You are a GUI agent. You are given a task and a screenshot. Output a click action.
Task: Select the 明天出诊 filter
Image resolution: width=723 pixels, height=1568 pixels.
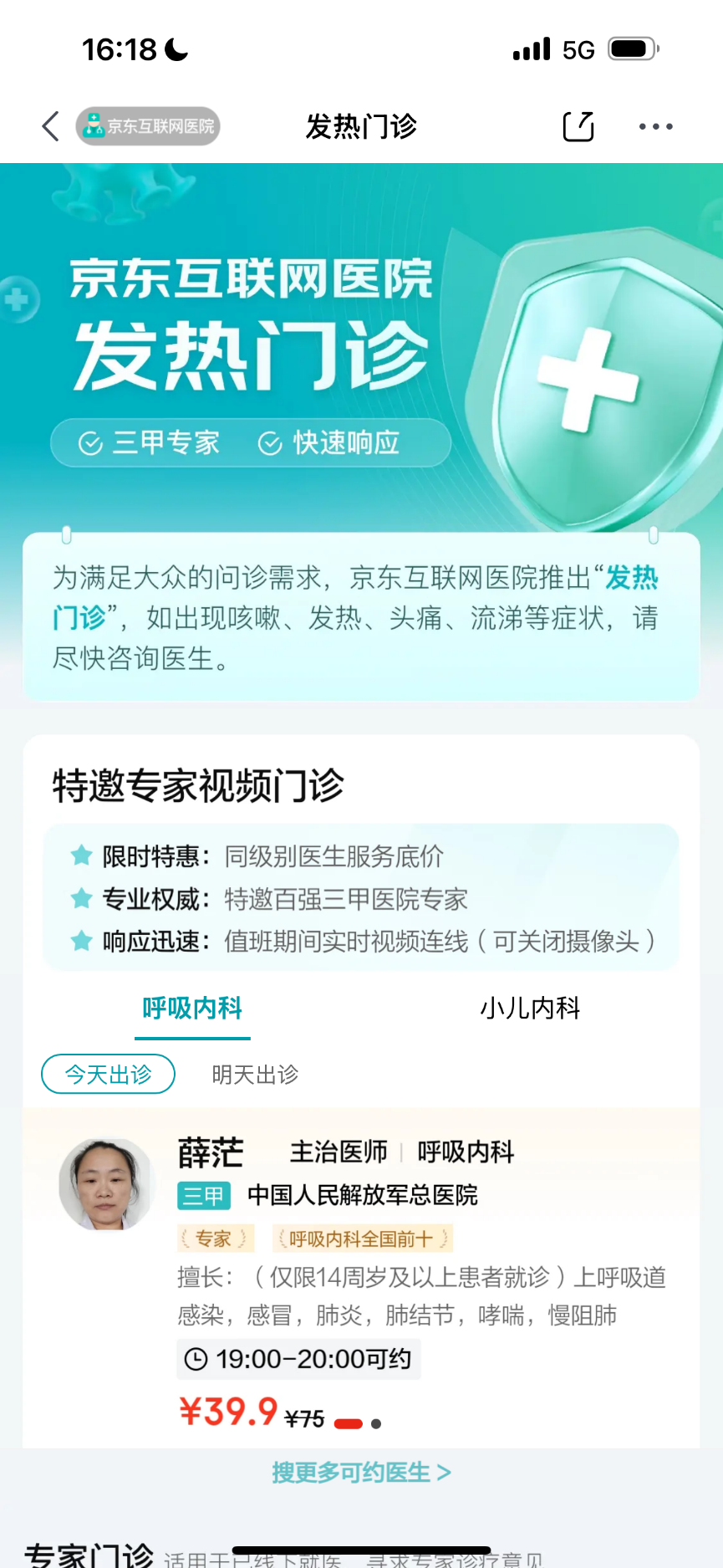[255, 1074]
